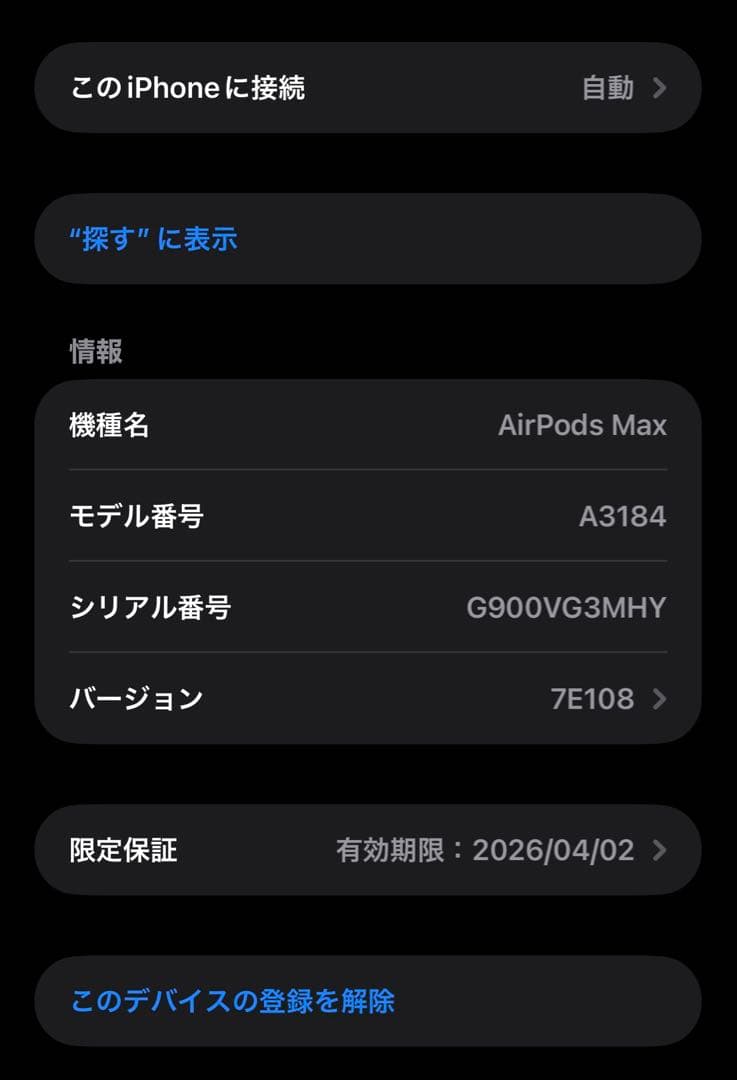Expand the バージョン 7E108 details

pos(368,699)
